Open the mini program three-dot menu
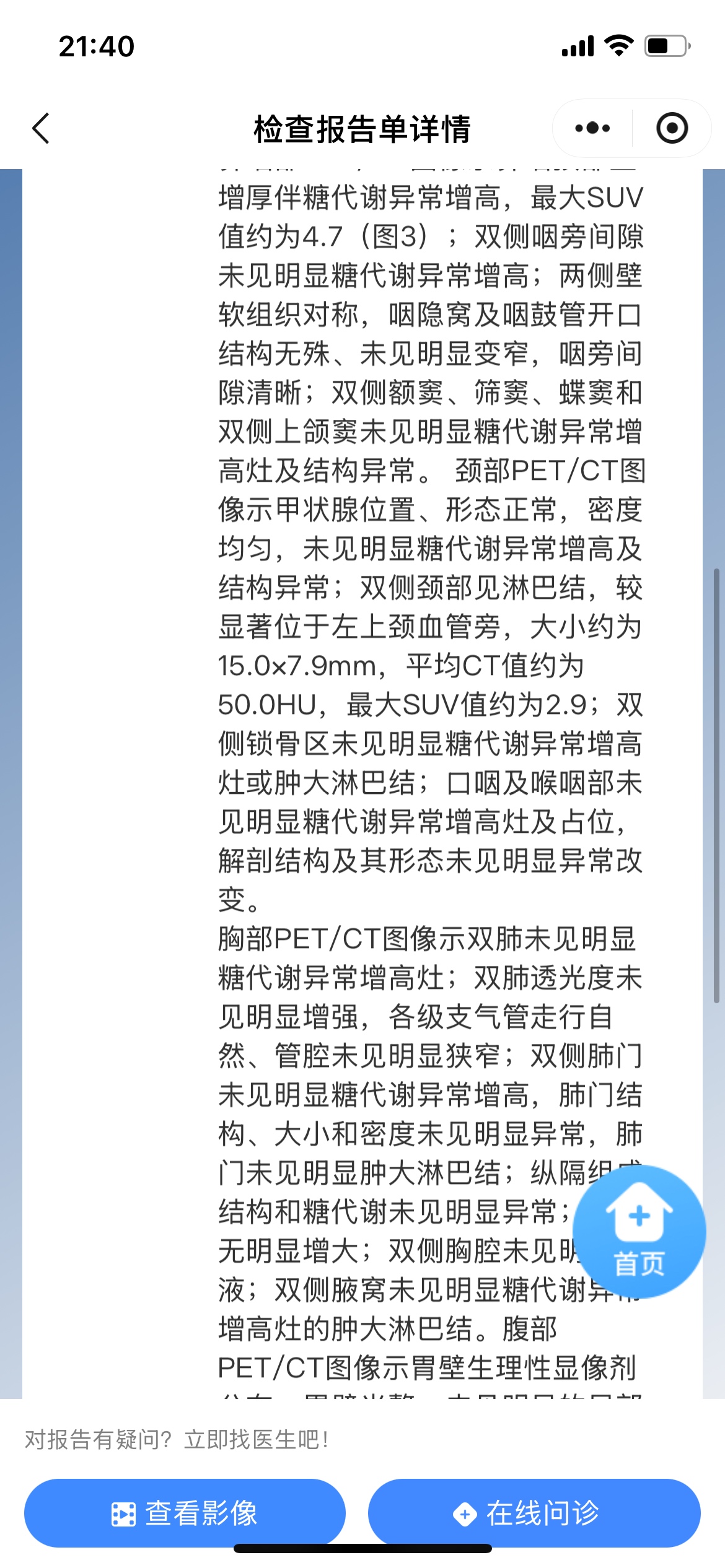 click(x=592, y=129)
